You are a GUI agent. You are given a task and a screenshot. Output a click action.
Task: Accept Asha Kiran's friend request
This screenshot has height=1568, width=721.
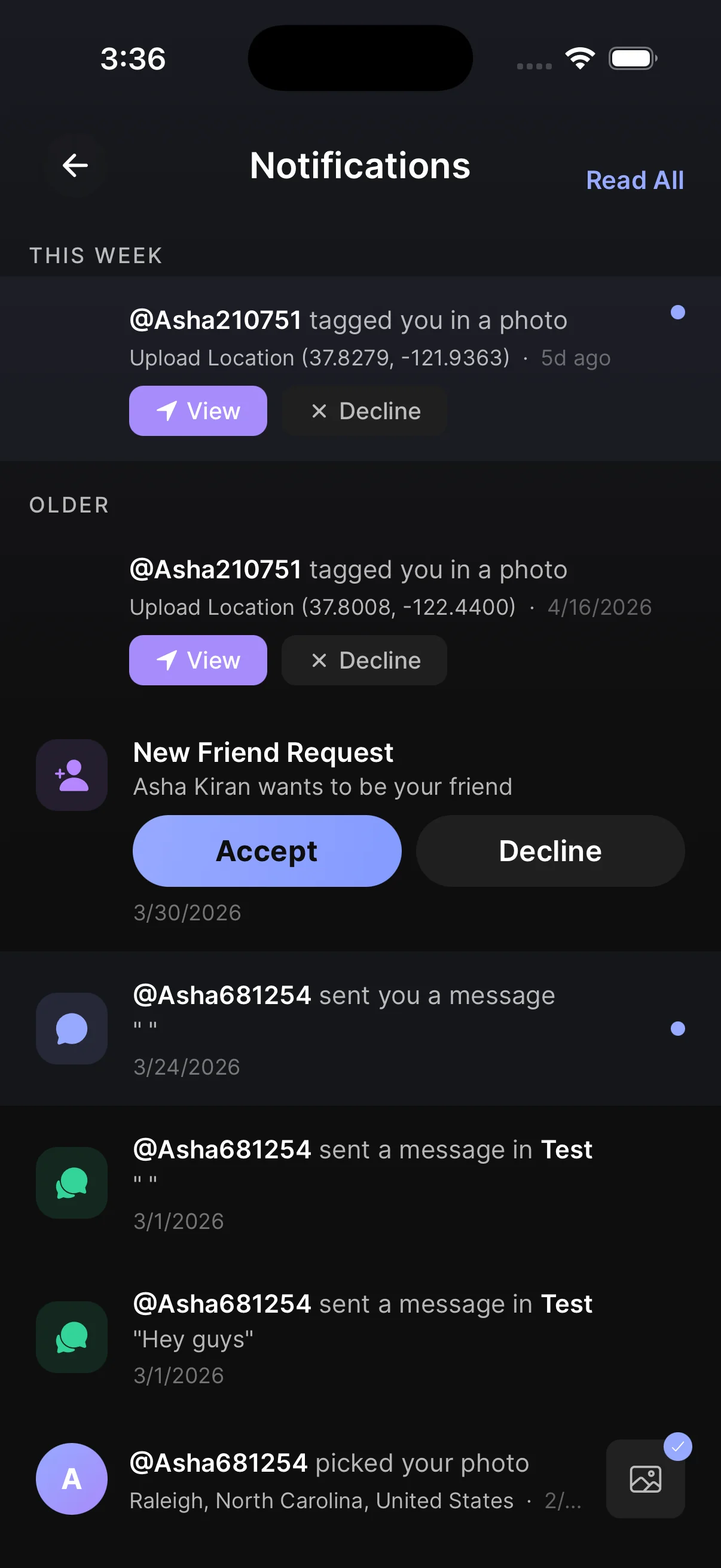click(x=267, y=851)
